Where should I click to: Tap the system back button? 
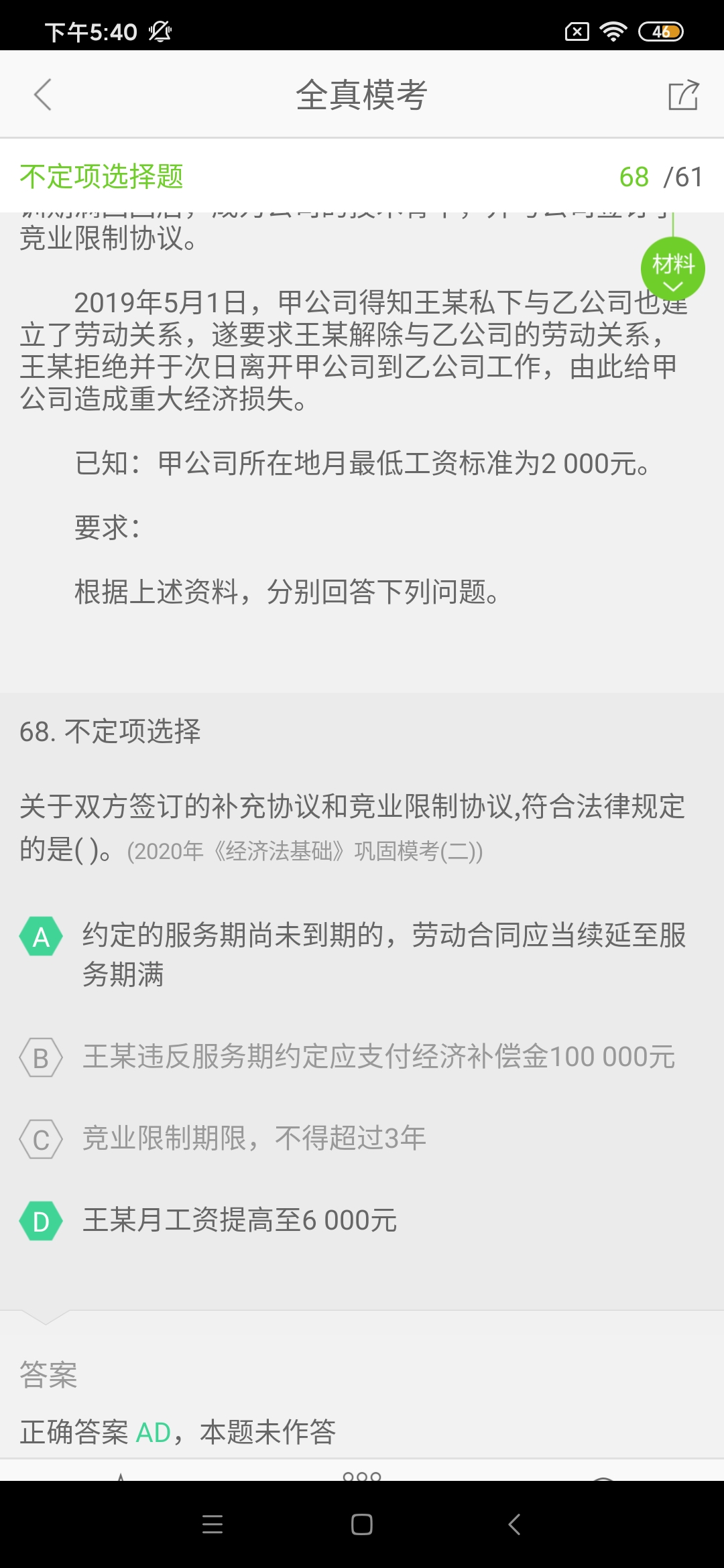(514, 1524)
